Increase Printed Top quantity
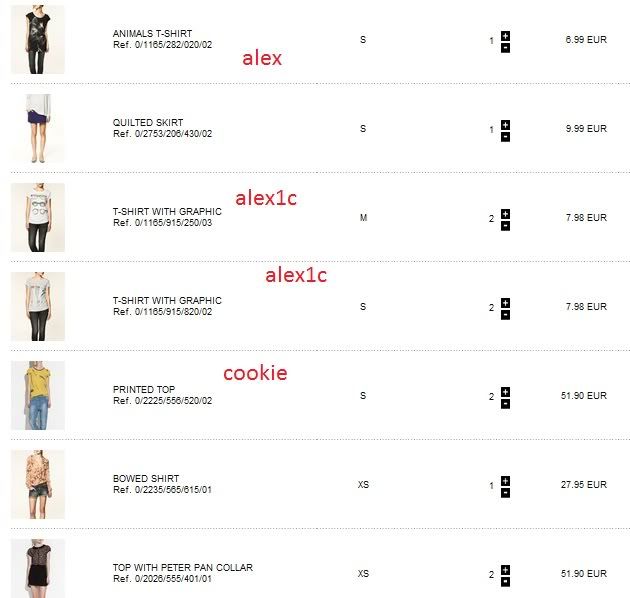This screenshot has height=598, width=630. pyautogui.click(x=505, y=391)
